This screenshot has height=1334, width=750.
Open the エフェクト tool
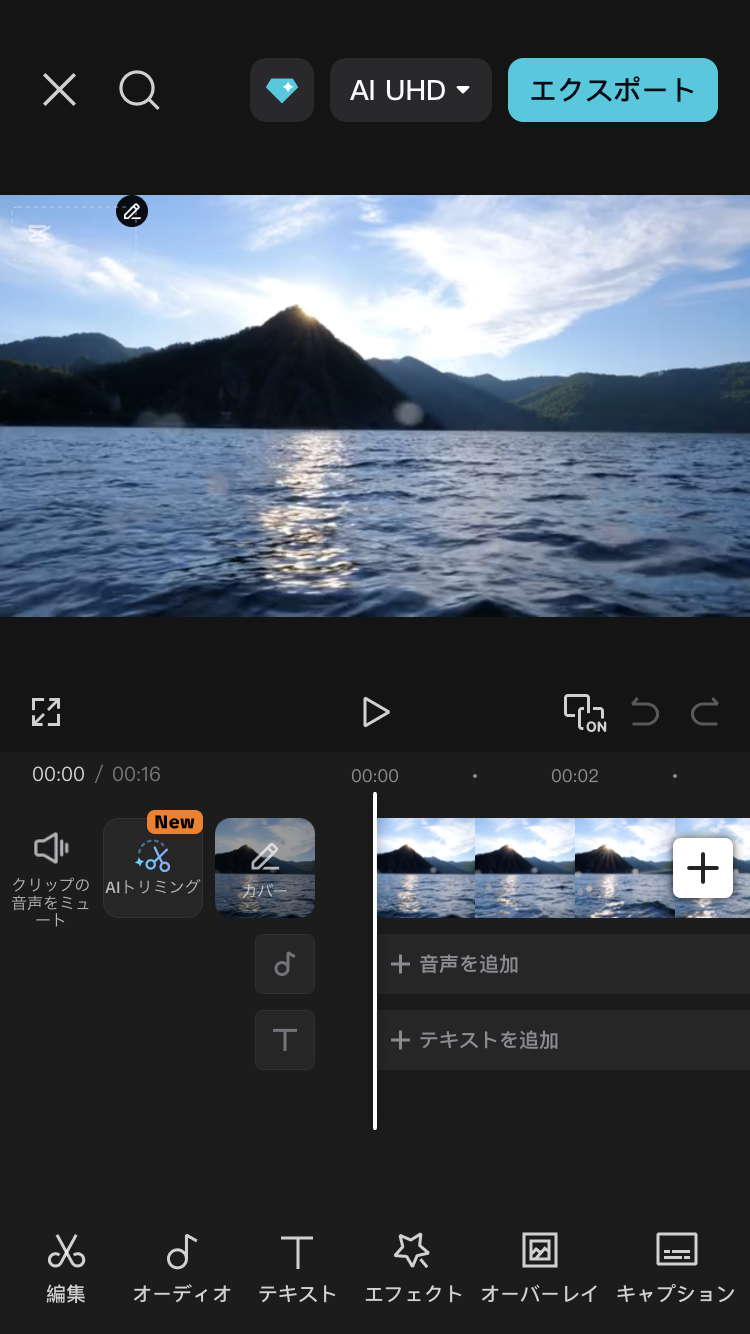point(413,1266)
